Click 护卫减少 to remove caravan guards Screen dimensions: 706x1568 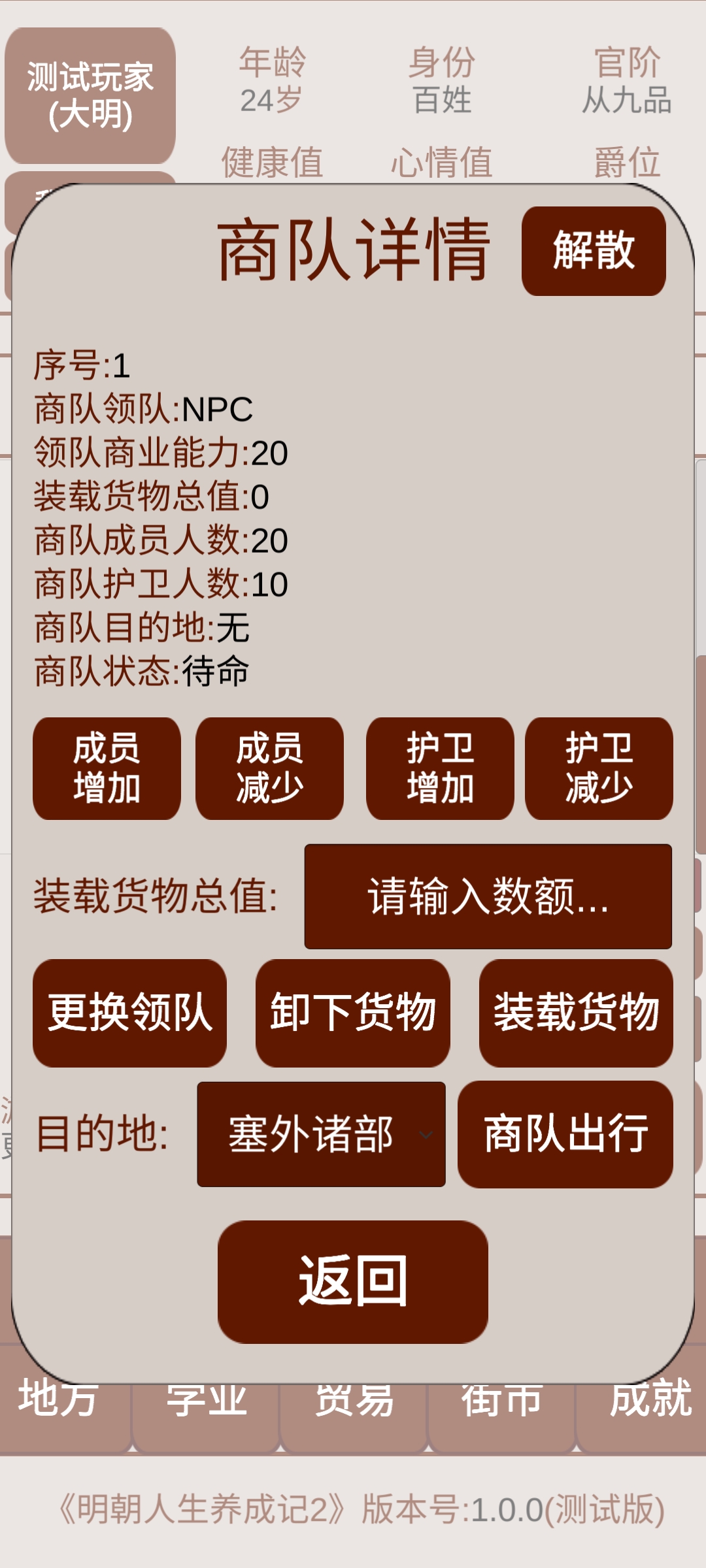(599, 769)
